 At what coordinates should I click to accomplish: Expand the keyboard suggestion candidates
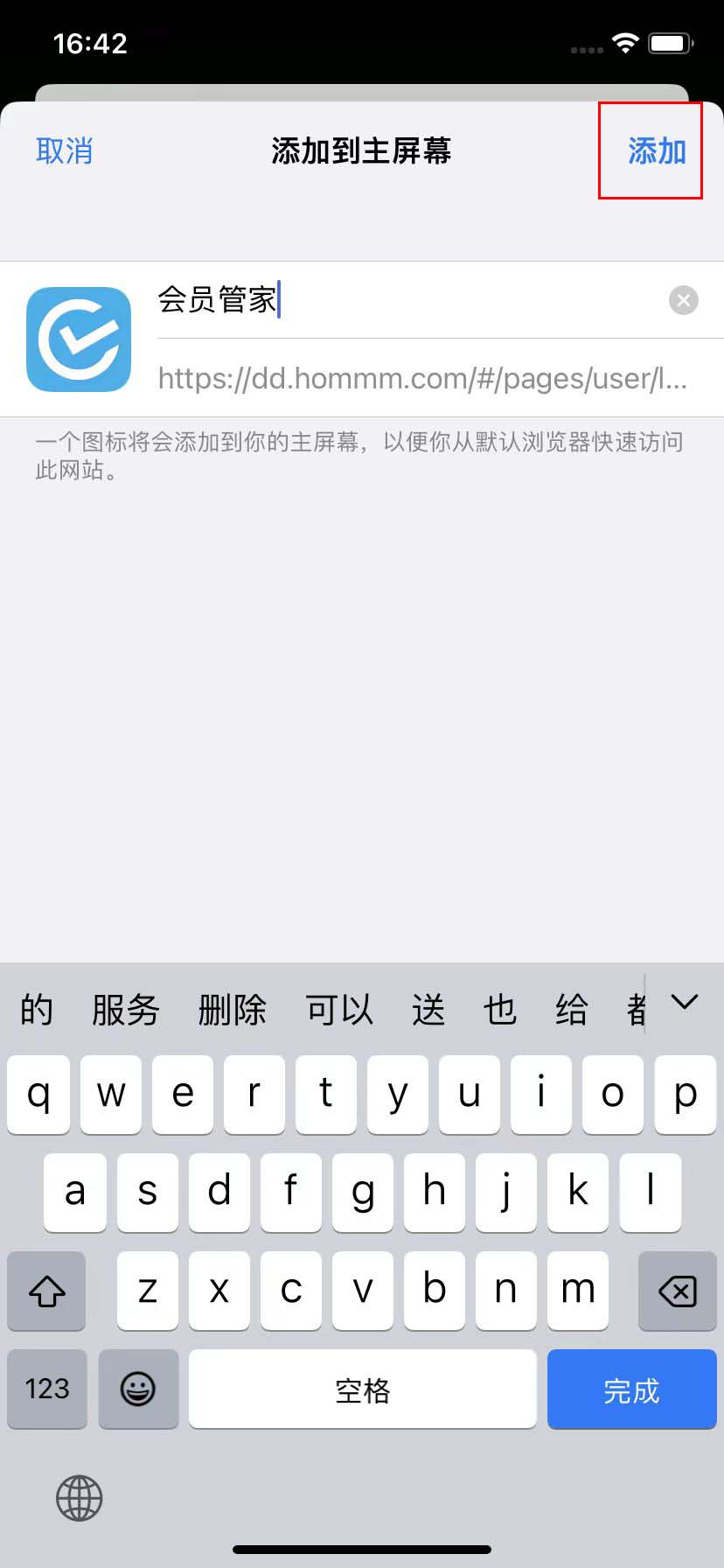point(684,1003)
